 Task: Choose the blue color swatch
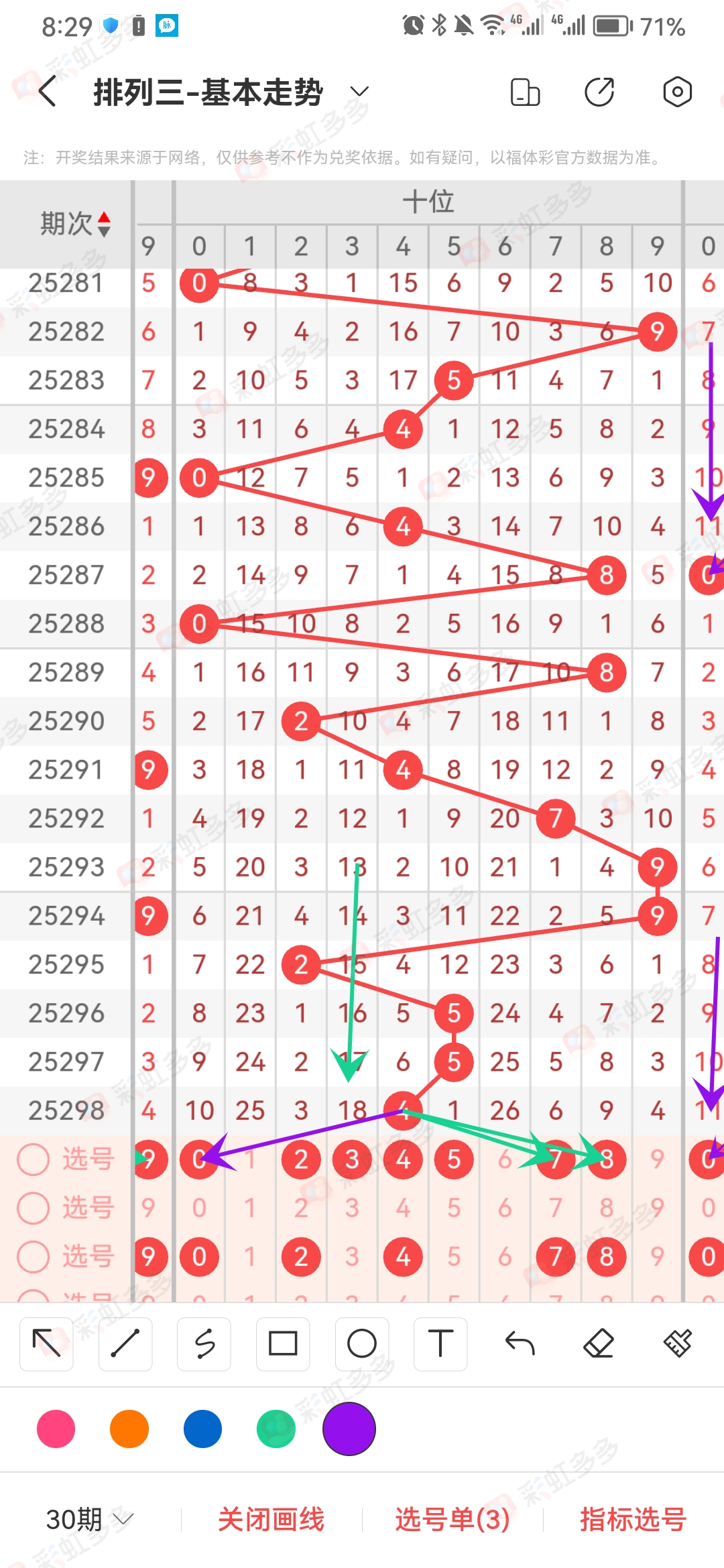coord(202,1429)
